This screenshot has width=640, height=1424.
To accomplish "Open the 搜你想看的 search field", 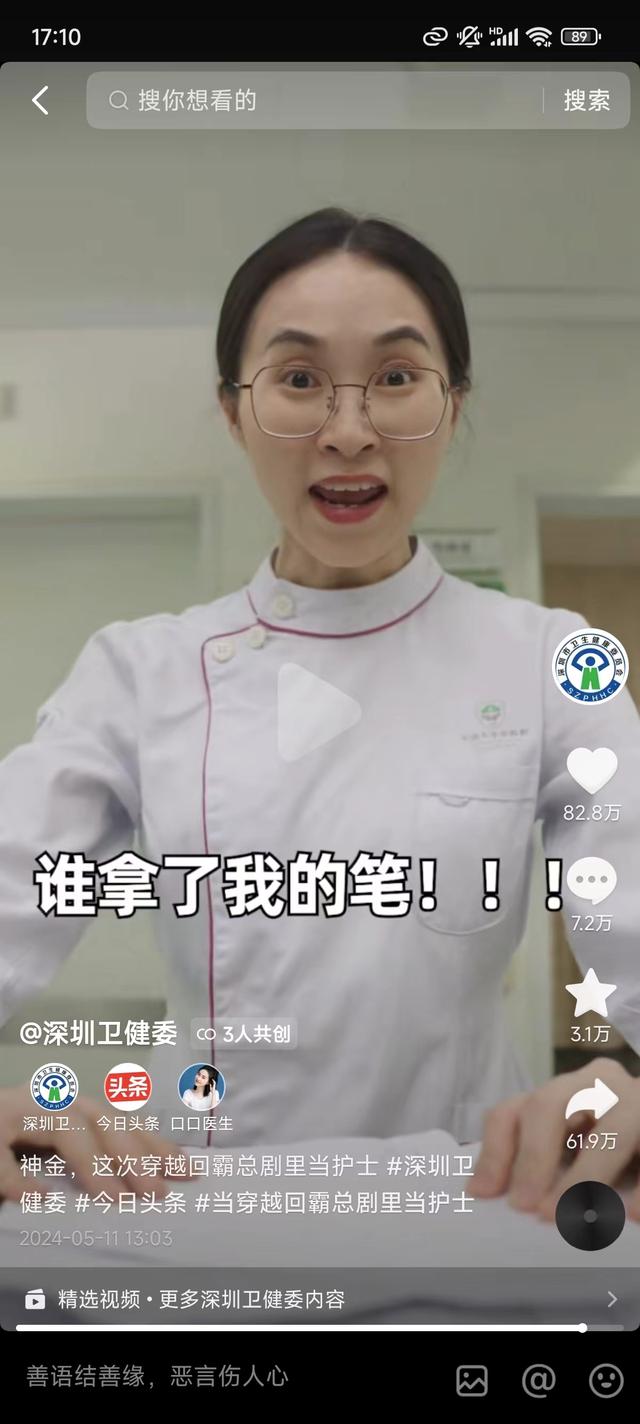I will click(320, 100).
